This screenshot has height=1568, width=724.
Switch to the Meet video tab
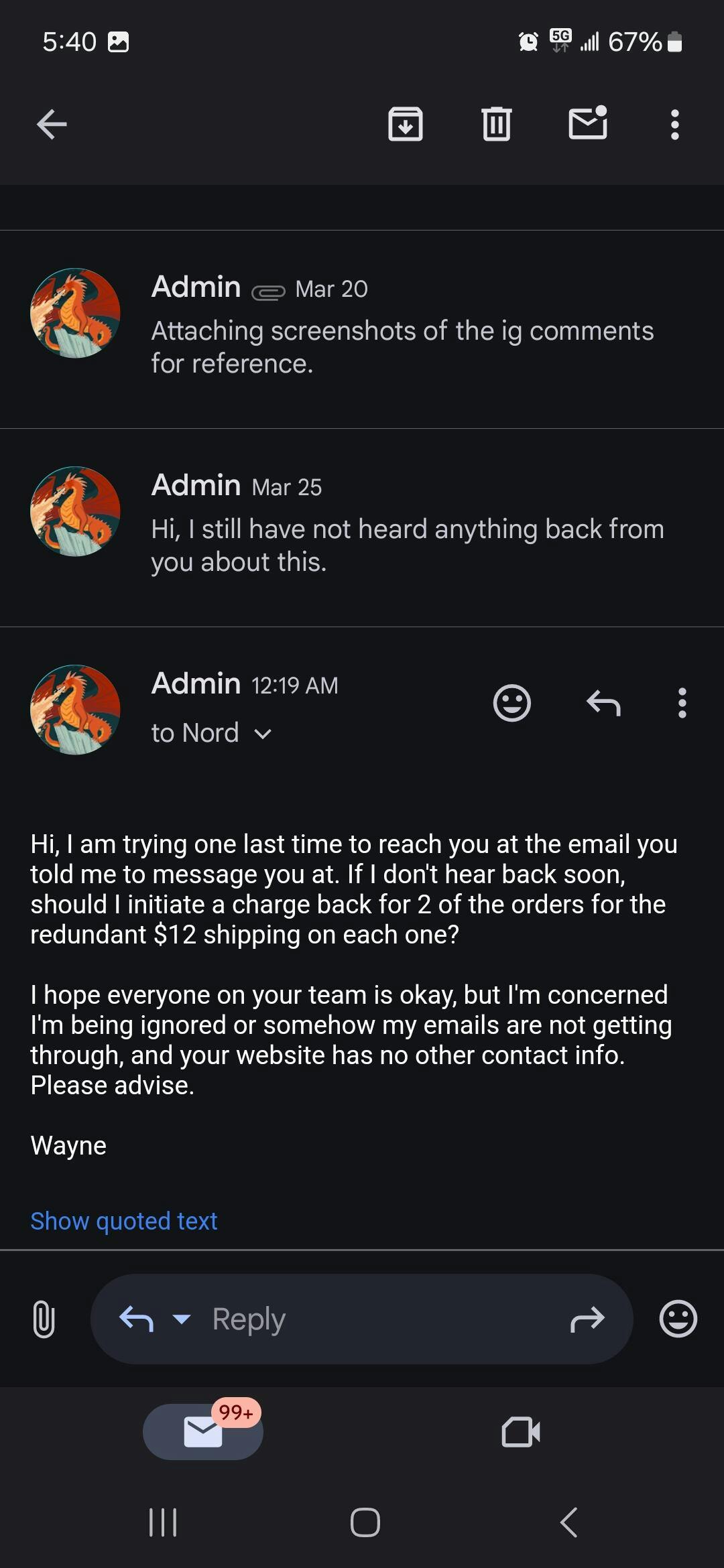(520, 1432)
